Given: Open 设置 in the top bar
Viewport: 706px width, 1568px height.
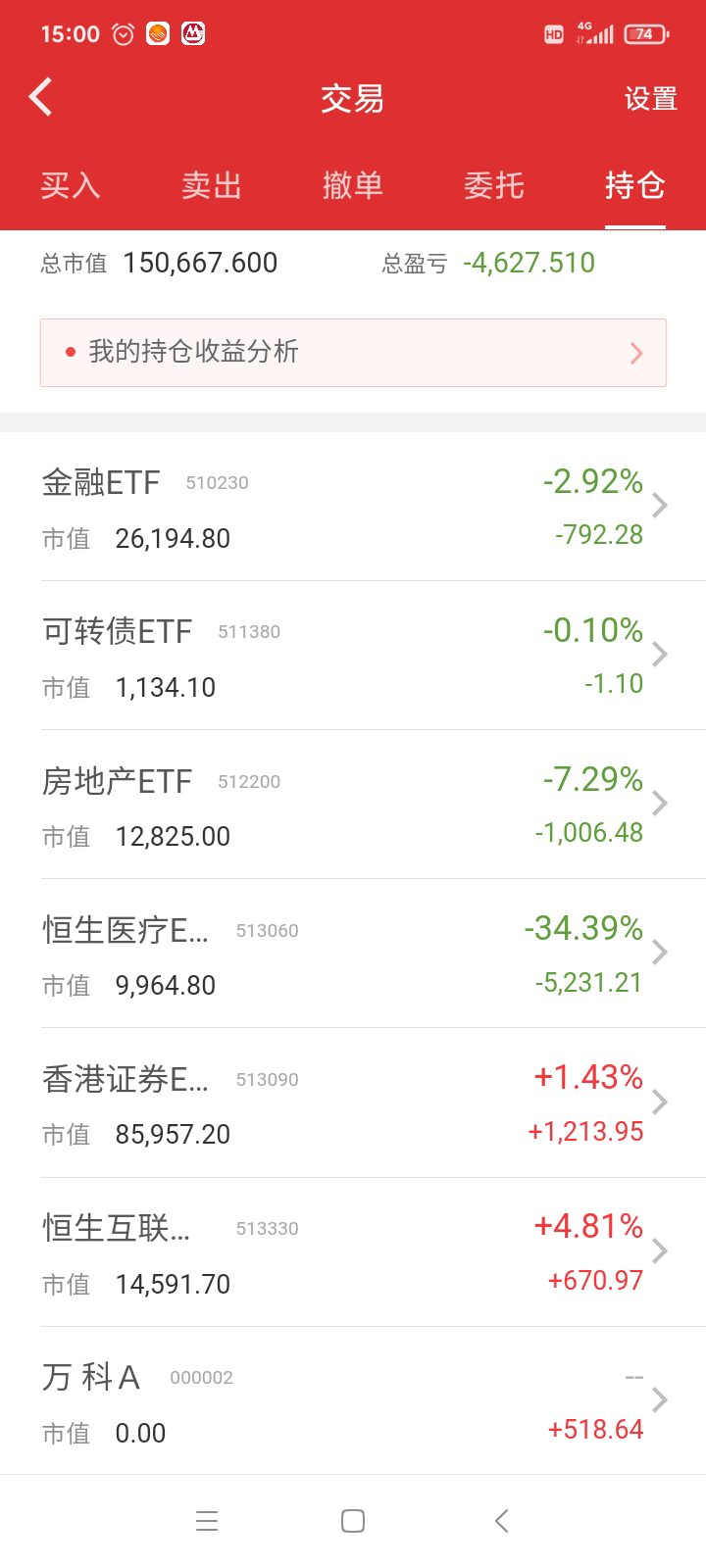Looking at the screenshot, I should [x=650, y=99].
